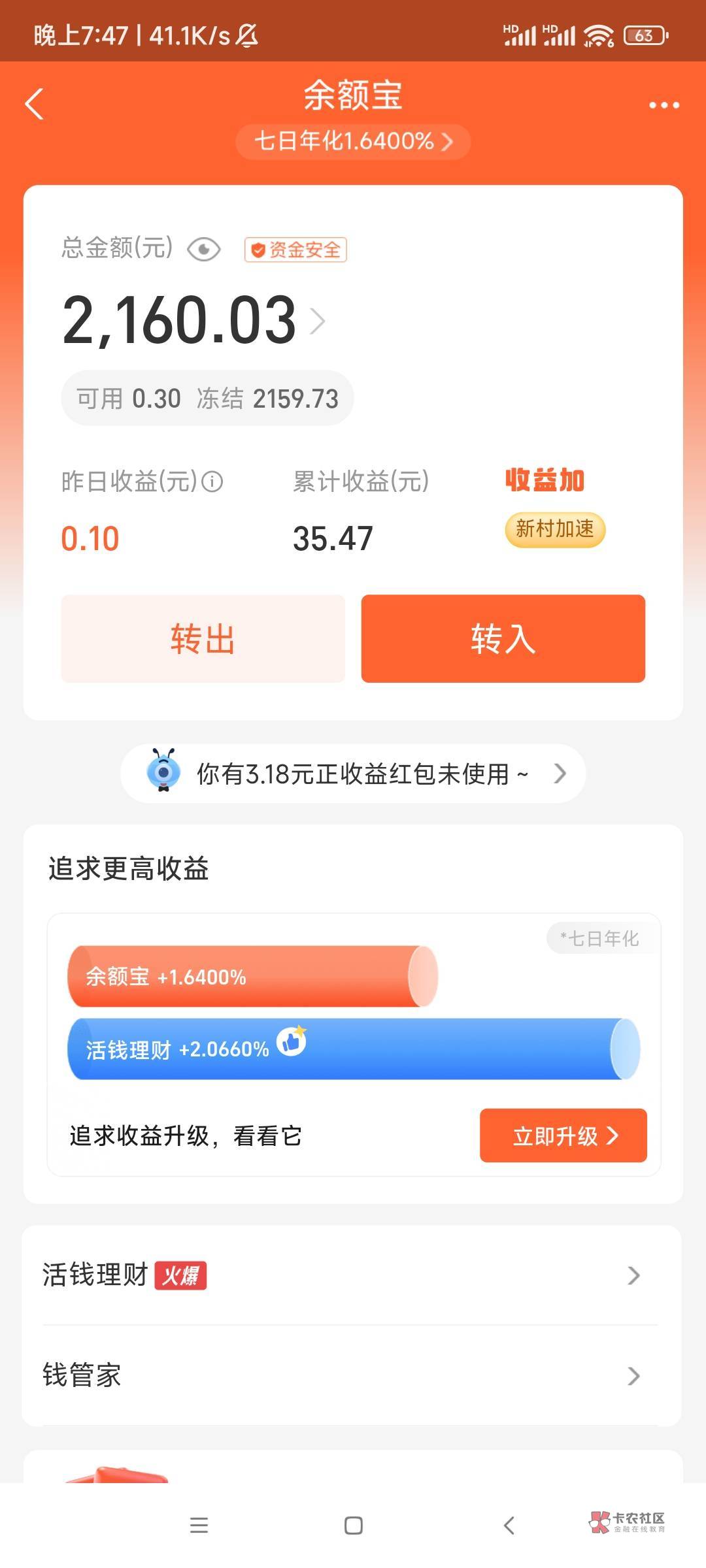
Task: Tap the 新村加速 chip
Action: [555, 529]
